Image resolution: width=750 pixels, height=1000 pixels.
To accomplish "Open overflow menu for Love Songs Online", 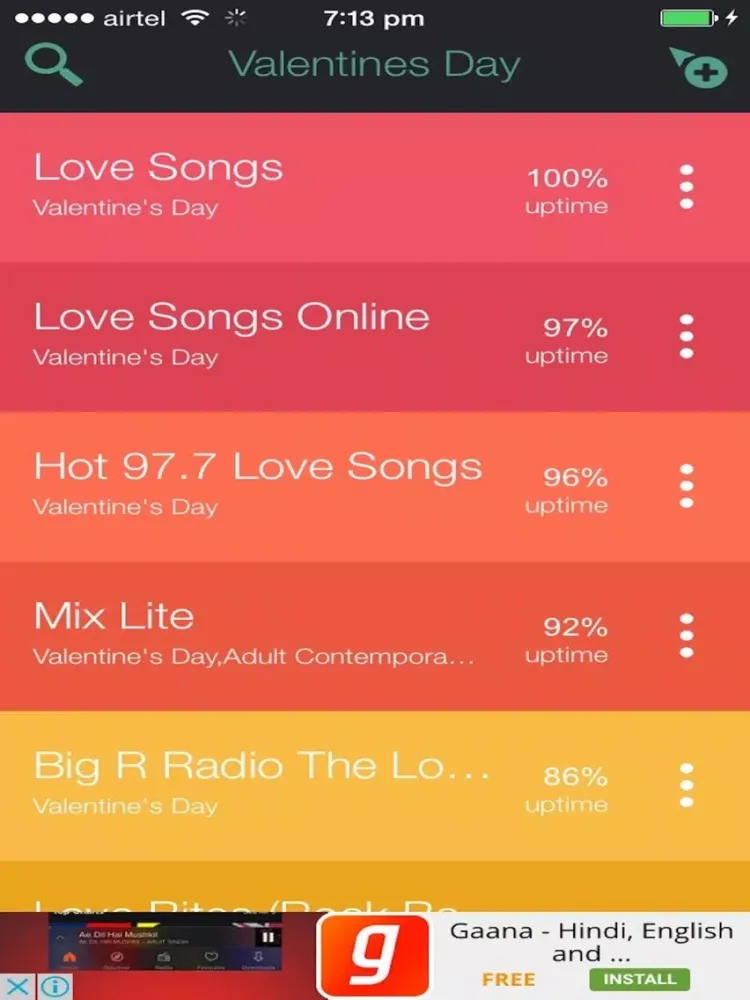I will pyautogui.click(x=686, y=336).
